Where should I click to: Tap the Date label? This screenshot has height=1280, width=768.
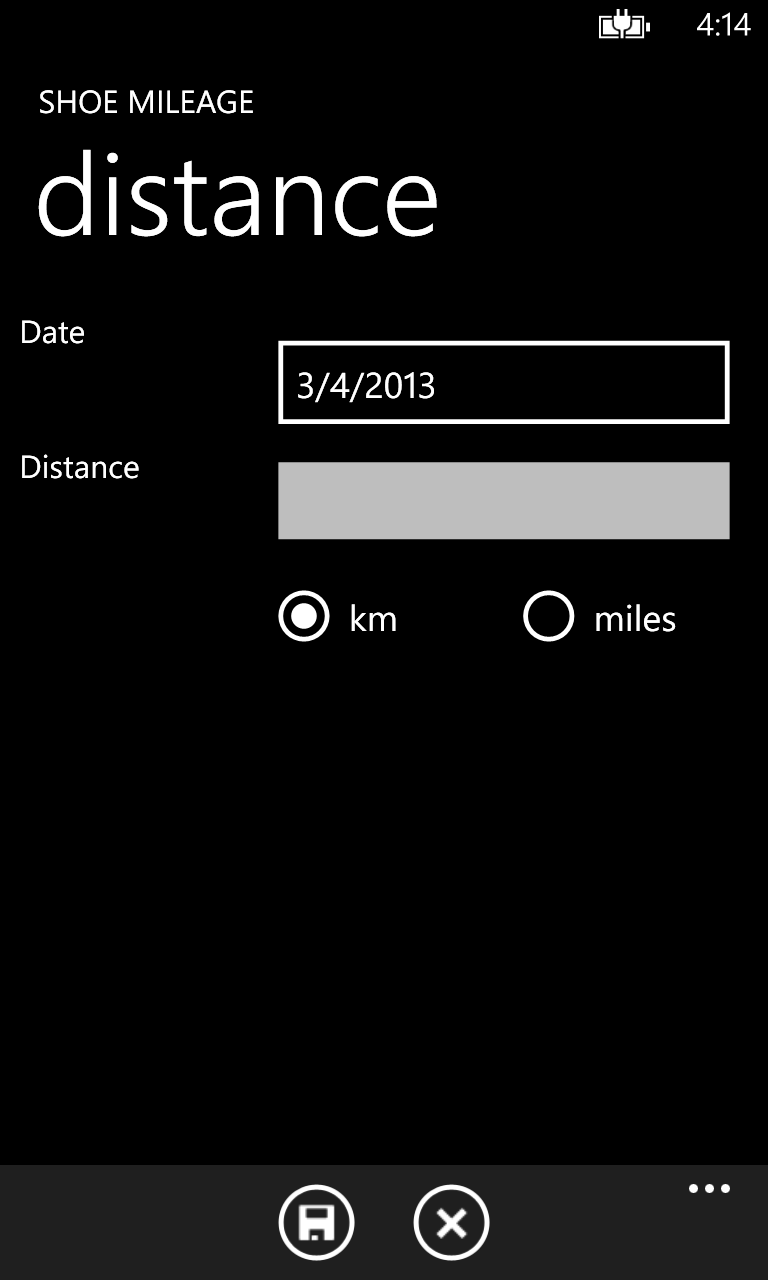pos(51,332)
